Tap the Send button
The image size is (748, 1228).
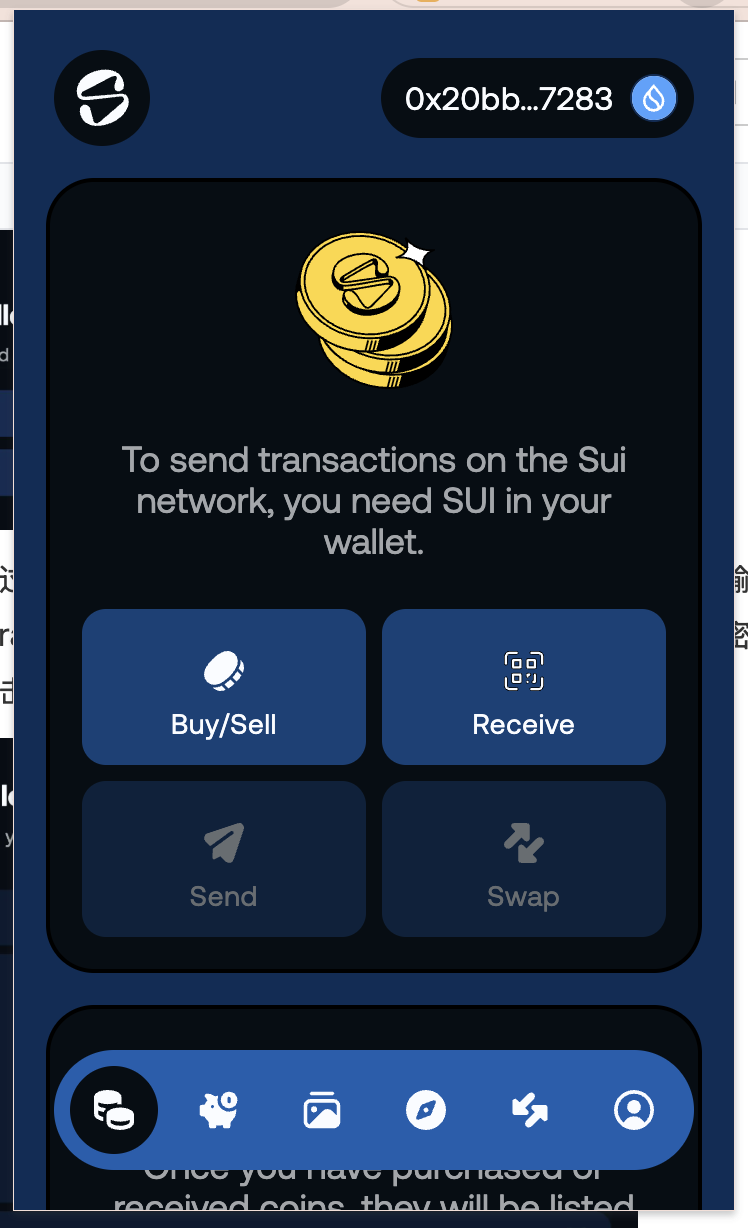point(224,859)
